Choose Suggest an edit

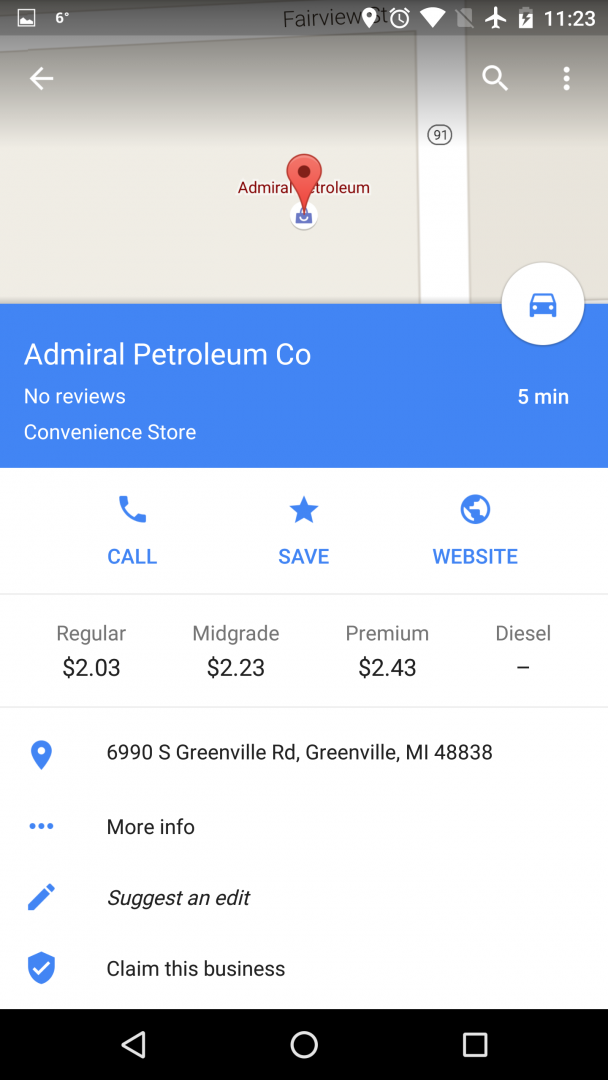click(304, 897)
